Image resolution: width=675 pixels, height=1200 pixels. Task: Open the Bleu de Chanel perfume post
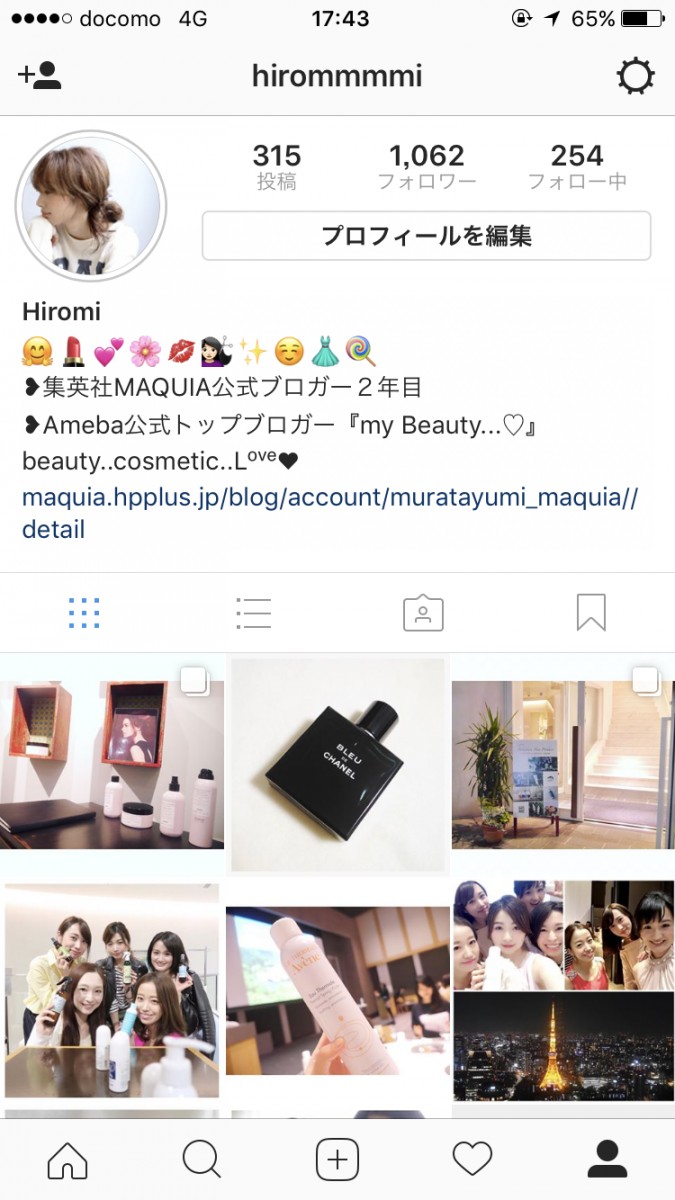click(337, 765)
